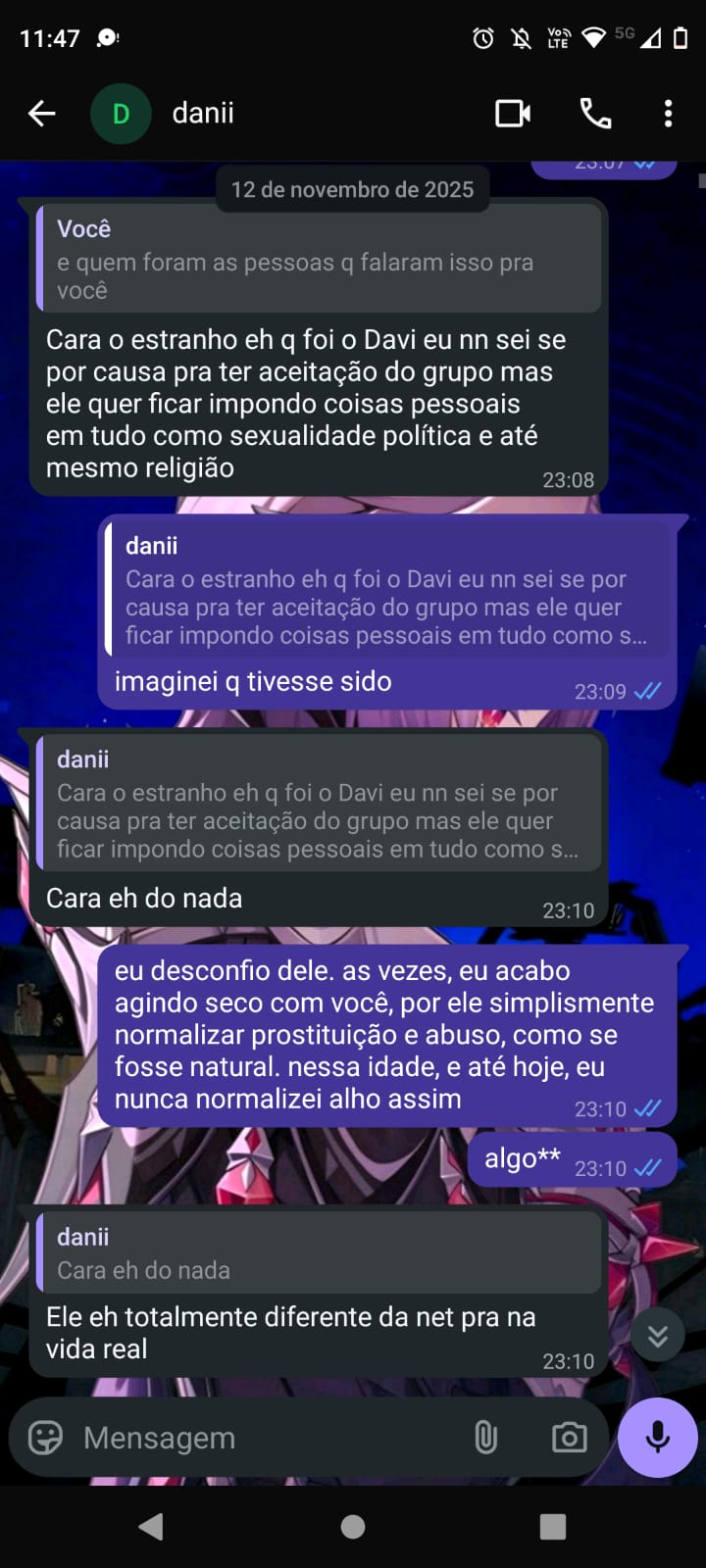Open the emoji and sticker picker
The height and width of the screenshot is (1568, 706).
pos(45,1438)
